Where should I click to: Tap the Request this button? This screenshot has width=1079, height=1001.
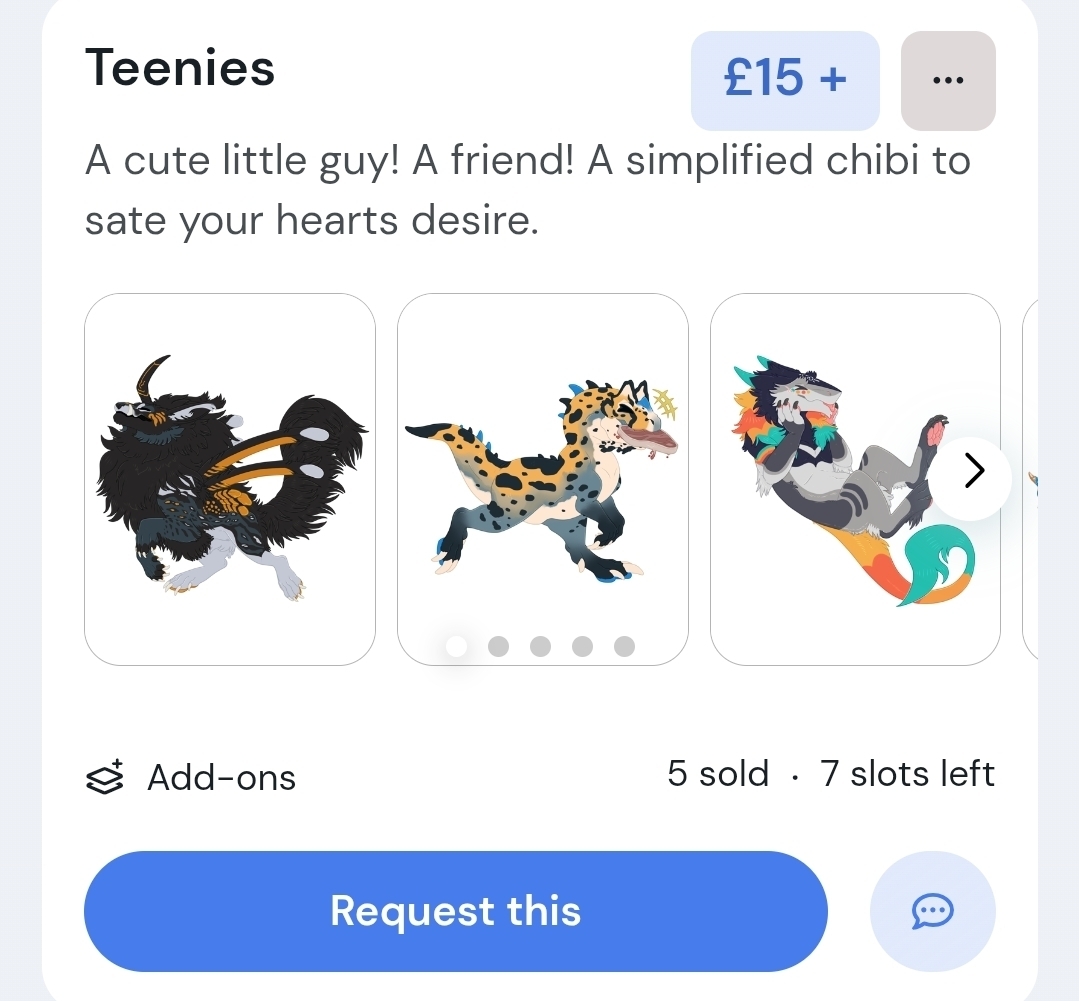click(x=455, y=911)
